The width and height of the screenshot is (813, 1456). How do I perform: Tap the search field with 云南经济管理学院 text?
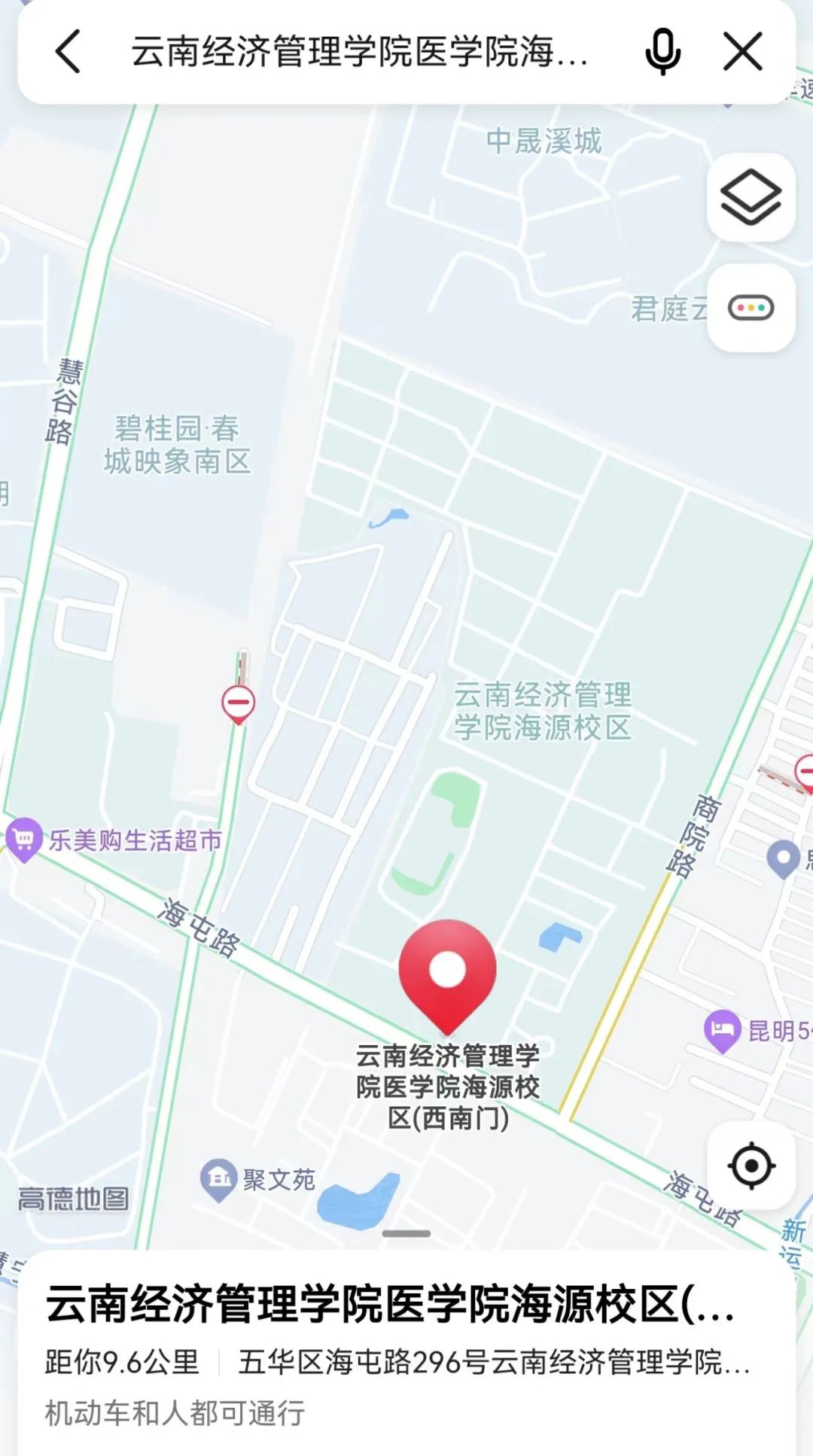(x=360, y=52)
